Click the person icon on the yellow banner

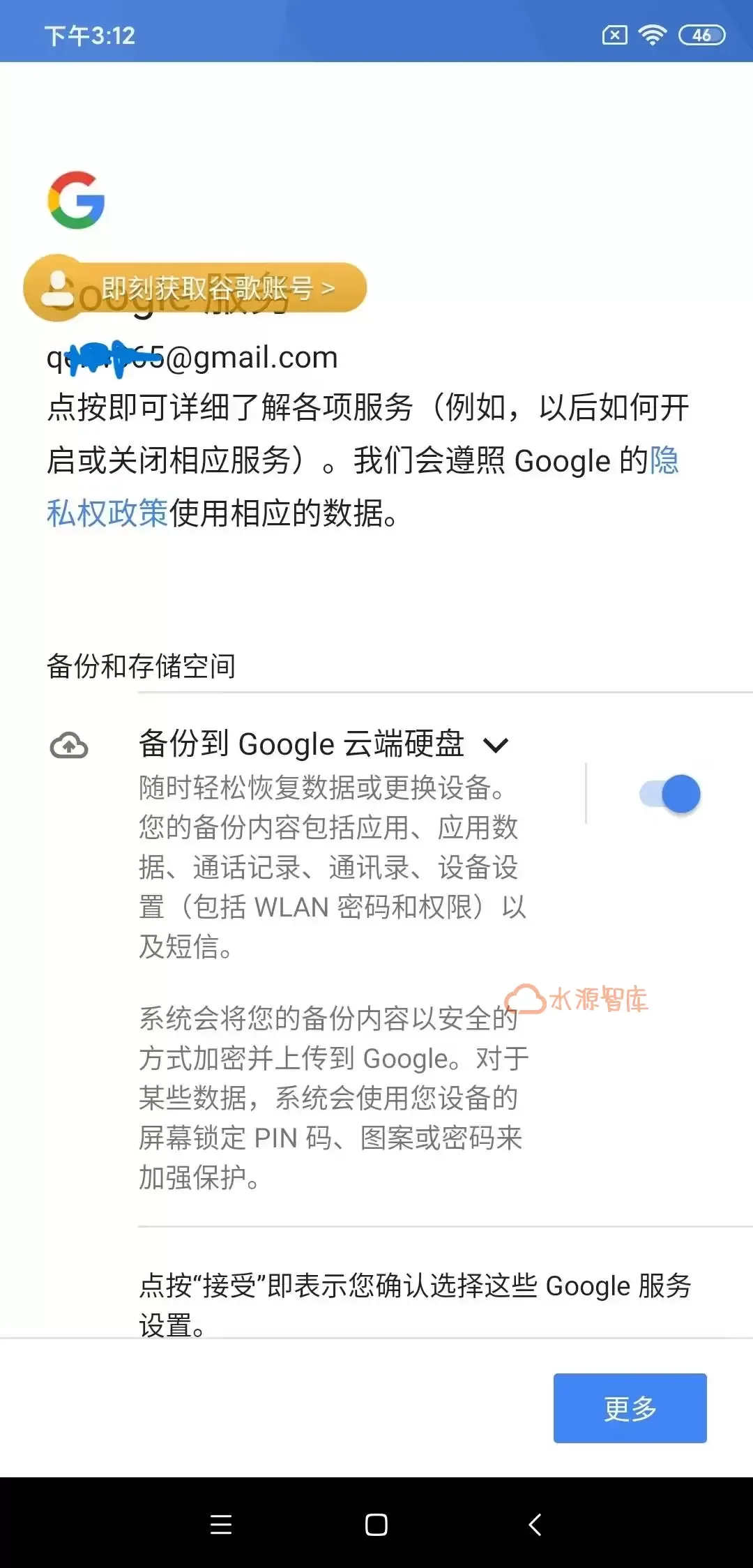(58, 288)
